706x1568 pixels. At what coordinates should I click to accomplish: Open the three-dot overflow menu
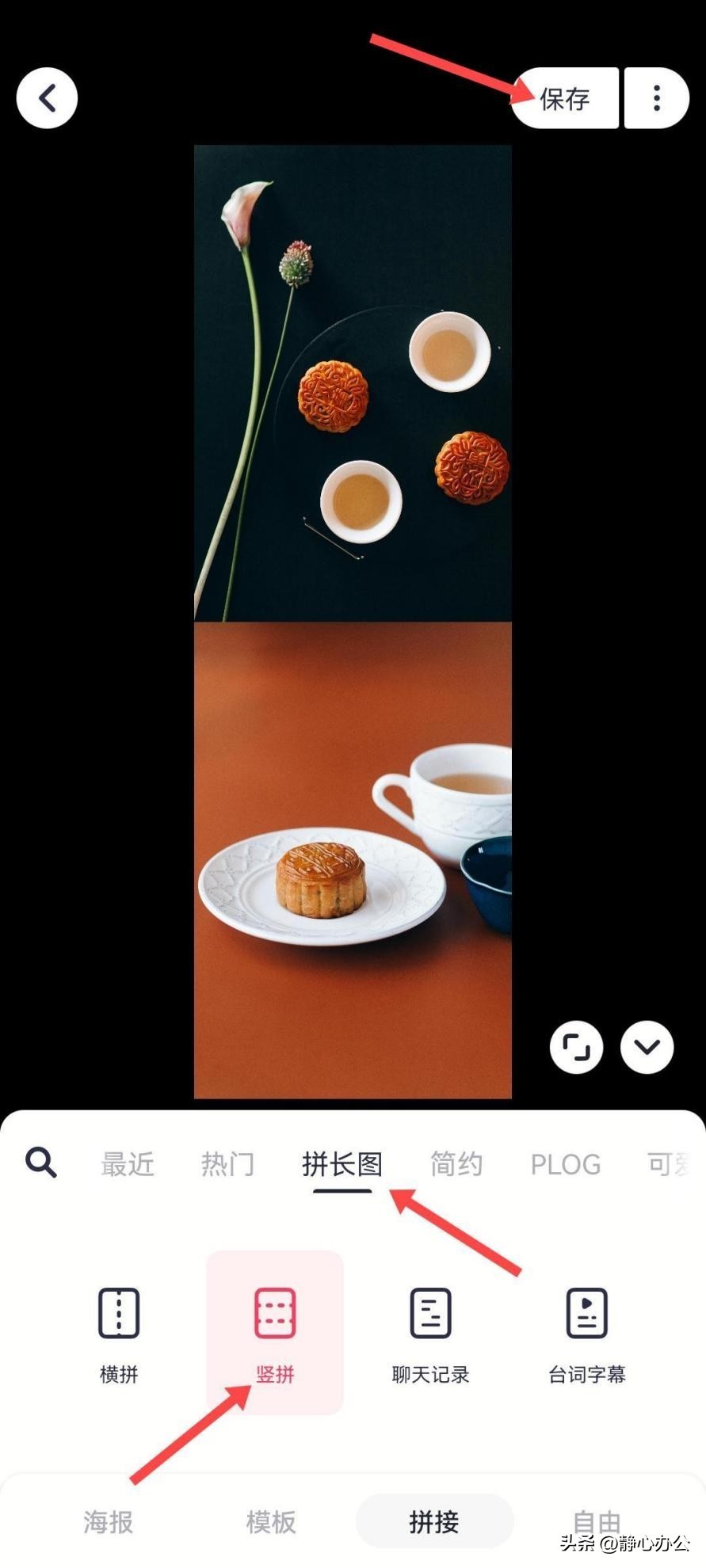[656, 98]
